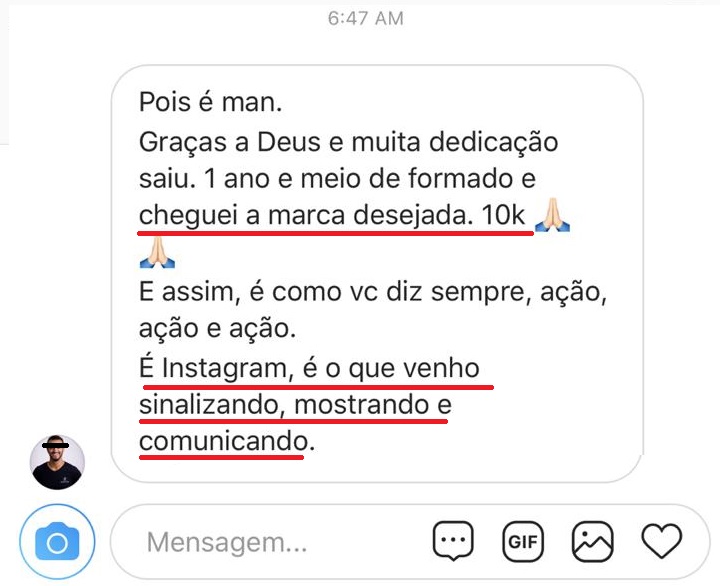The image size is (720, 586).
Task: Open the photo gallery picker
Action: (592, 542)
